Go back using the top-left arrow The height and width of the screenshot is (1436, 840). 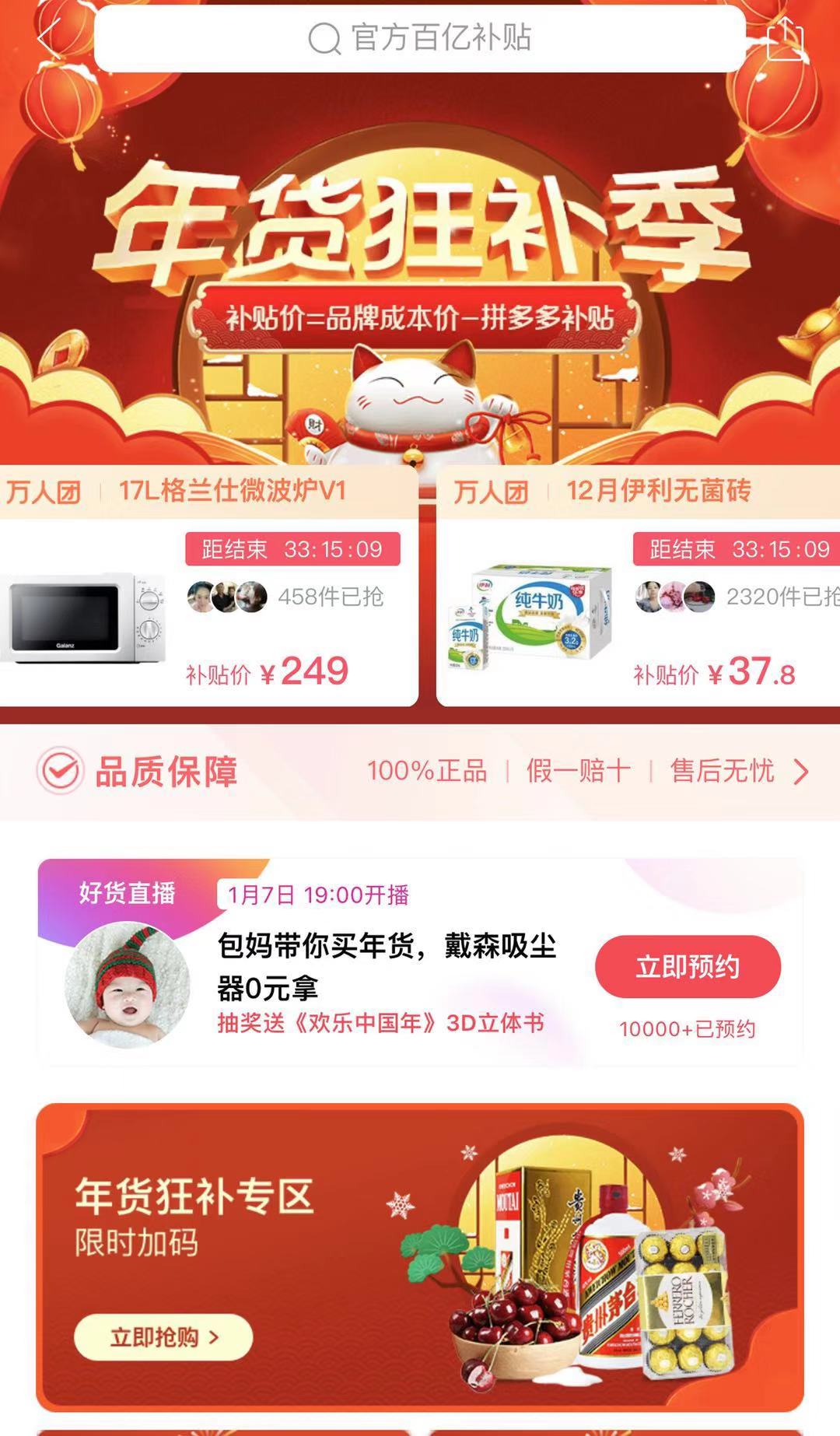click(x=48, y=37)
